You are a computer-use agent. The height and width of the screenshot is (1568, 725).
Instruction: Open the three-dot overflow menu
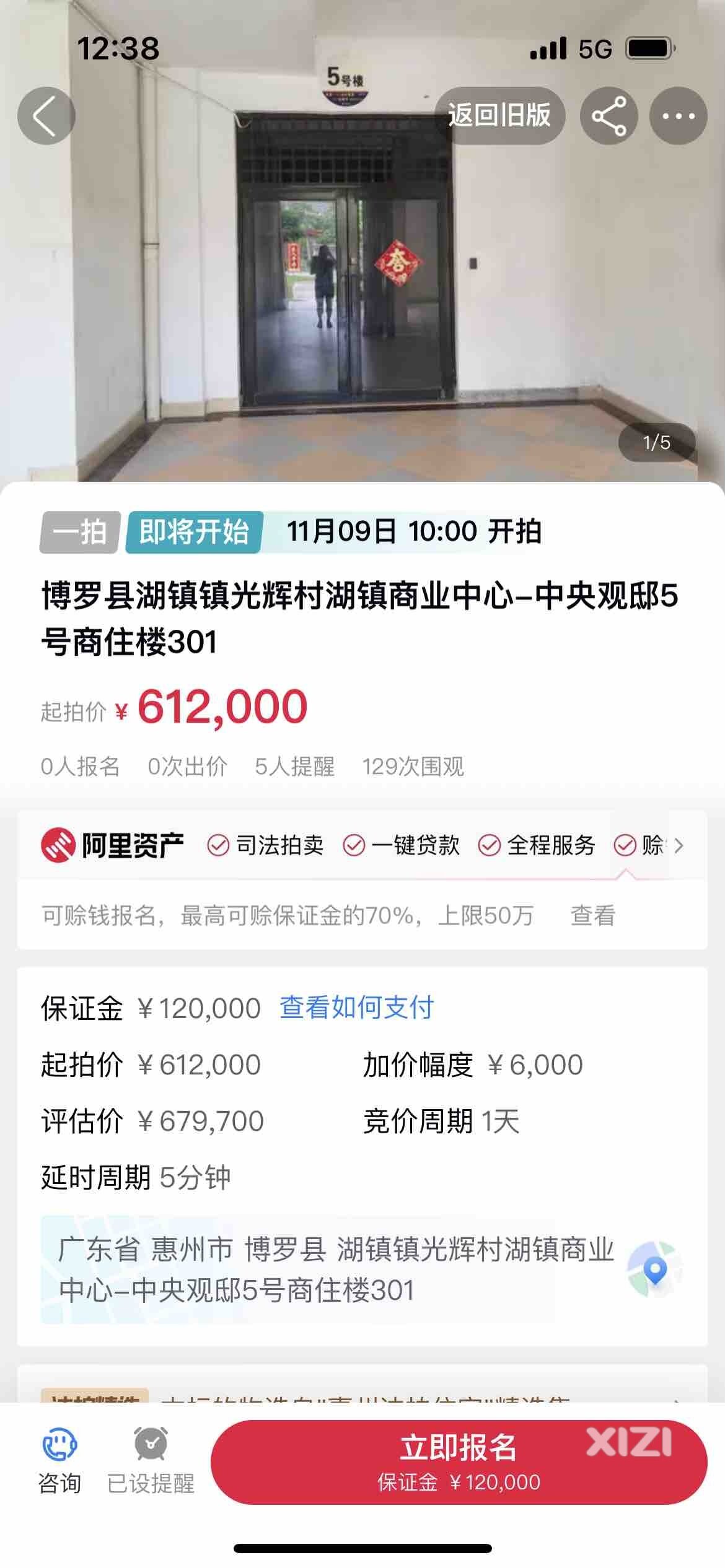(x=678, y=116)
